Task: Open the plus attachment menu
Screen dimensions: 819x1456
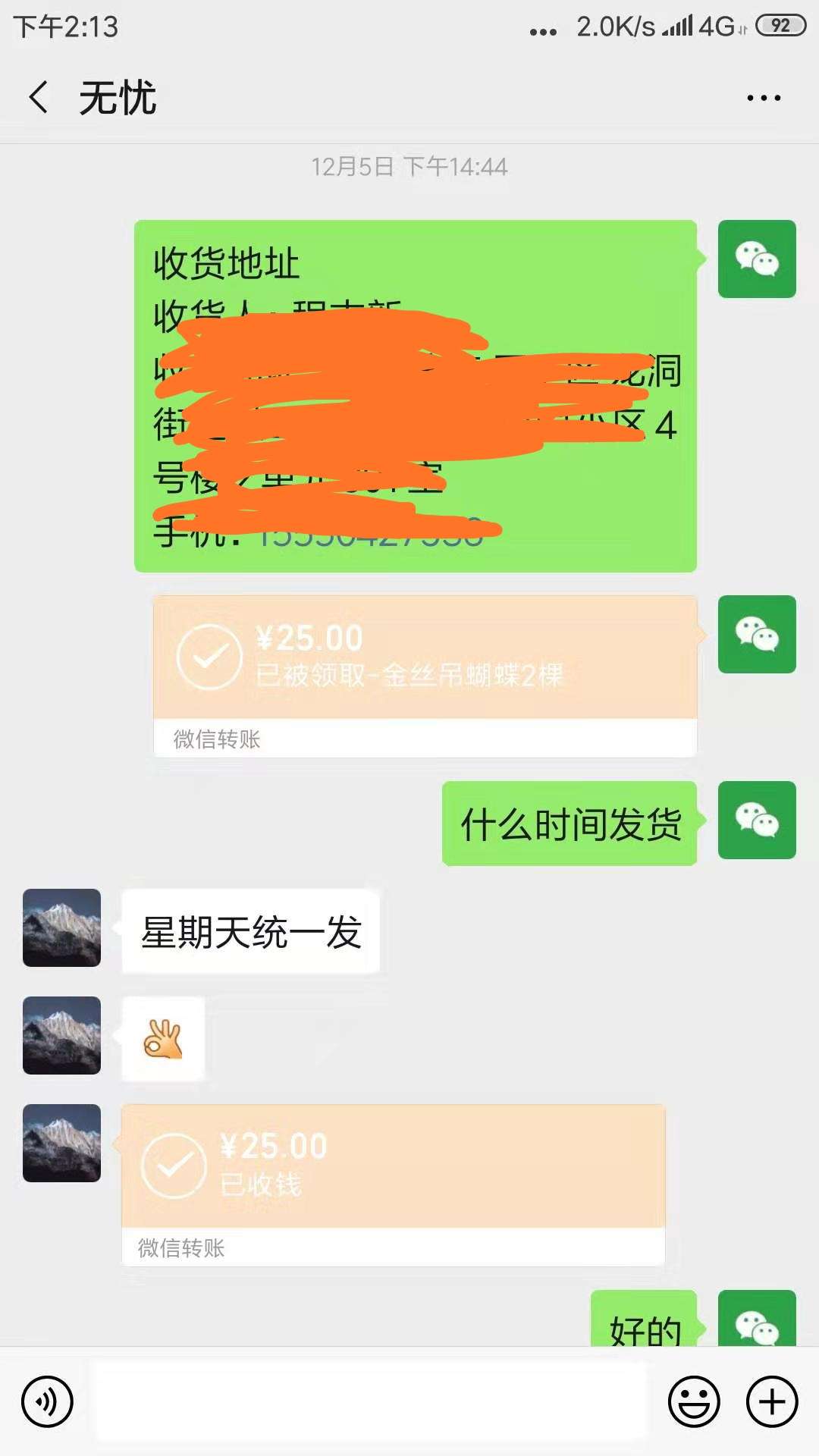Action: pyautogui.click(x=773, y=1401)
